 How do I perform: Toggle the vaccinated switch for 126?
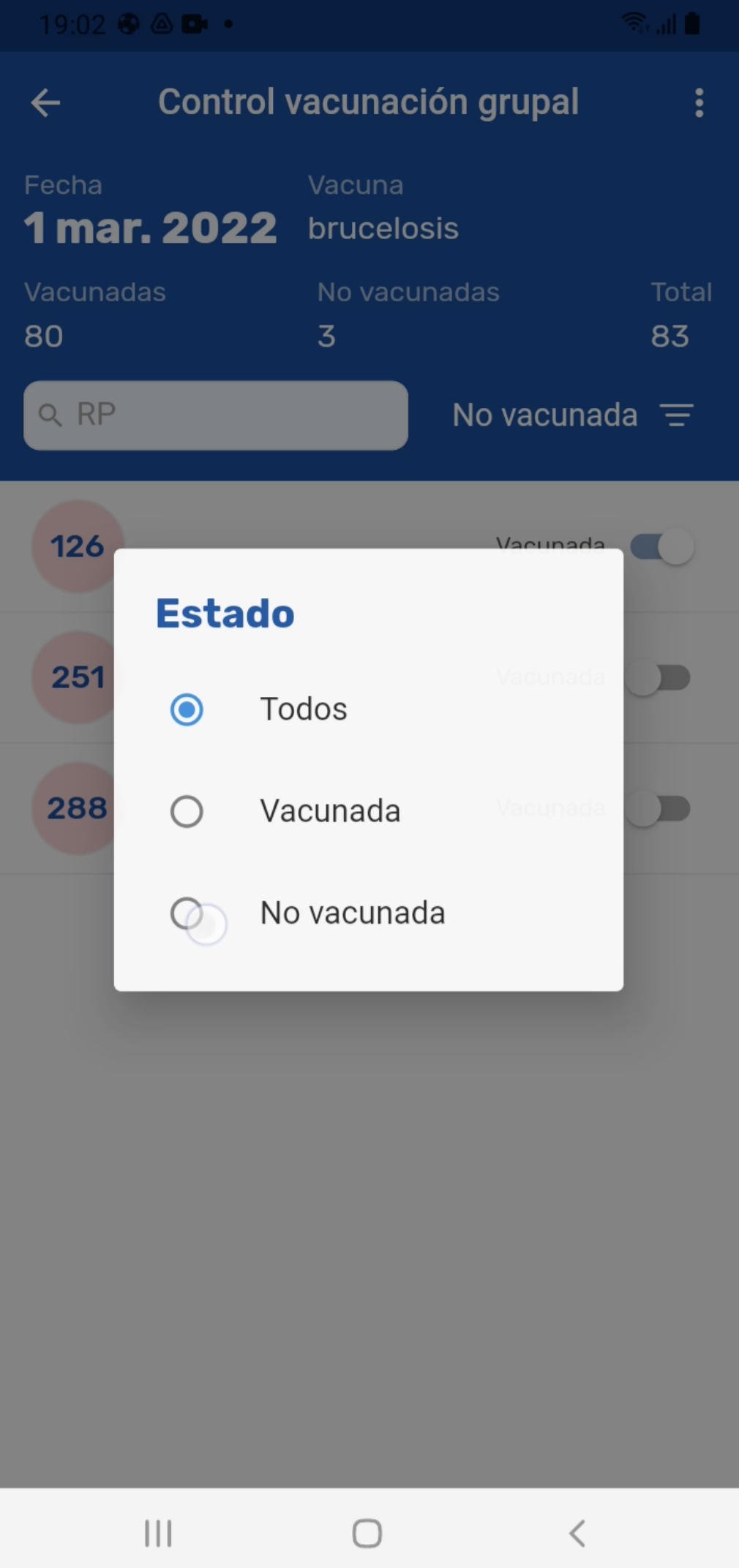point(662,546)
